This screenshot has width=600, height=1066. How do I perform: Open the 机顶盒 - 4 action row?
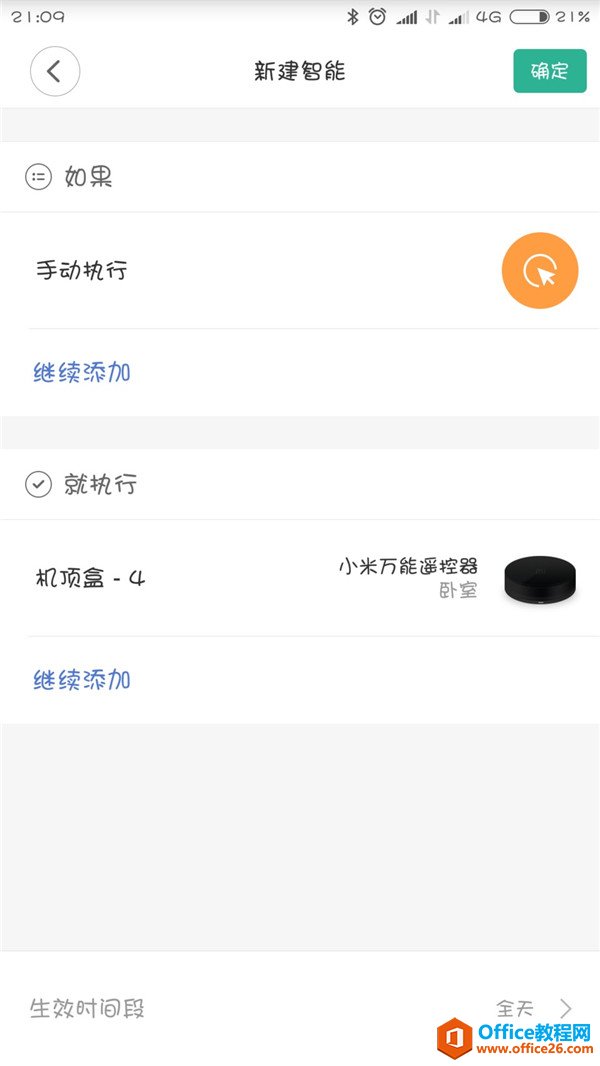(300, 578)
